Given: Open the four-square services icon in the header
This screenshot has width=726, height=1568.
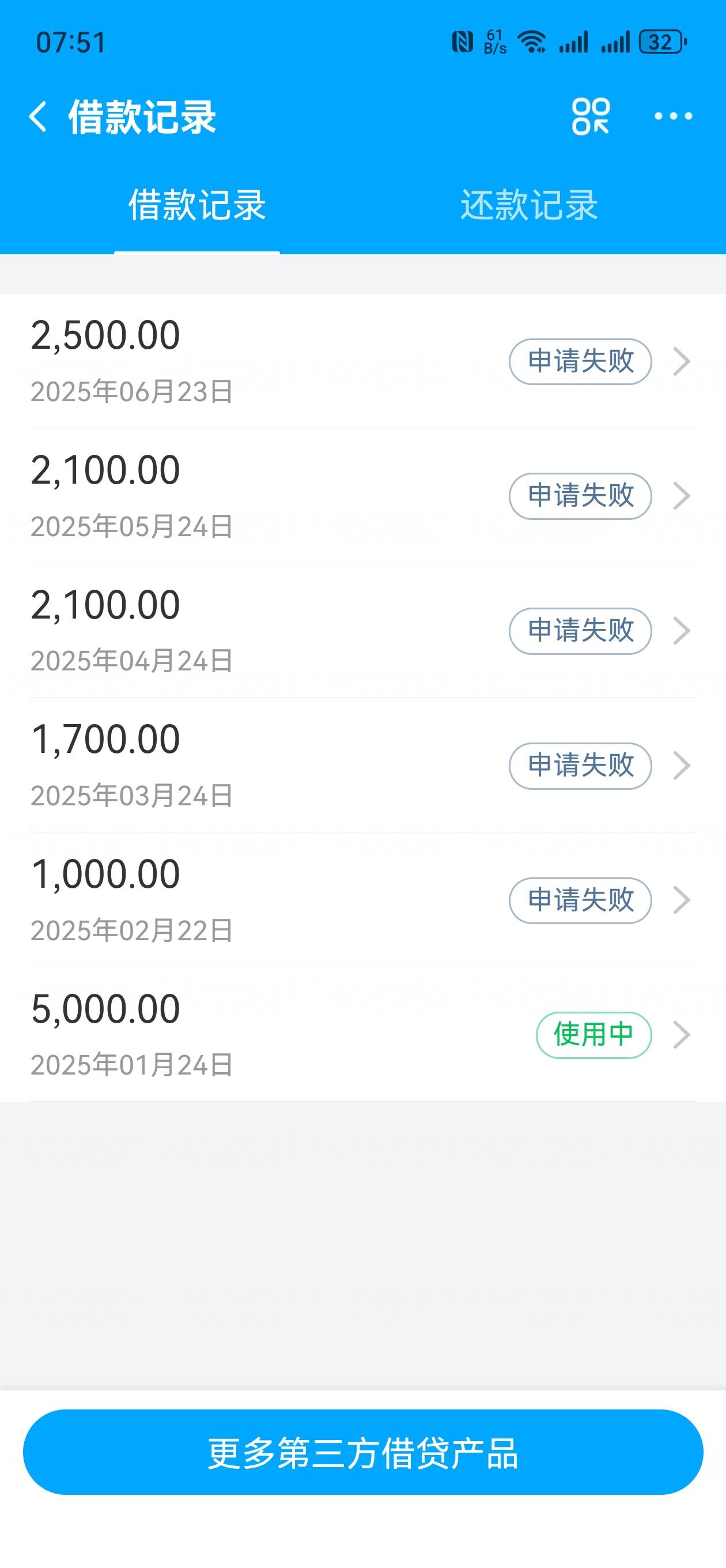Looking at the screenshot, I should (x=590, y=116).
